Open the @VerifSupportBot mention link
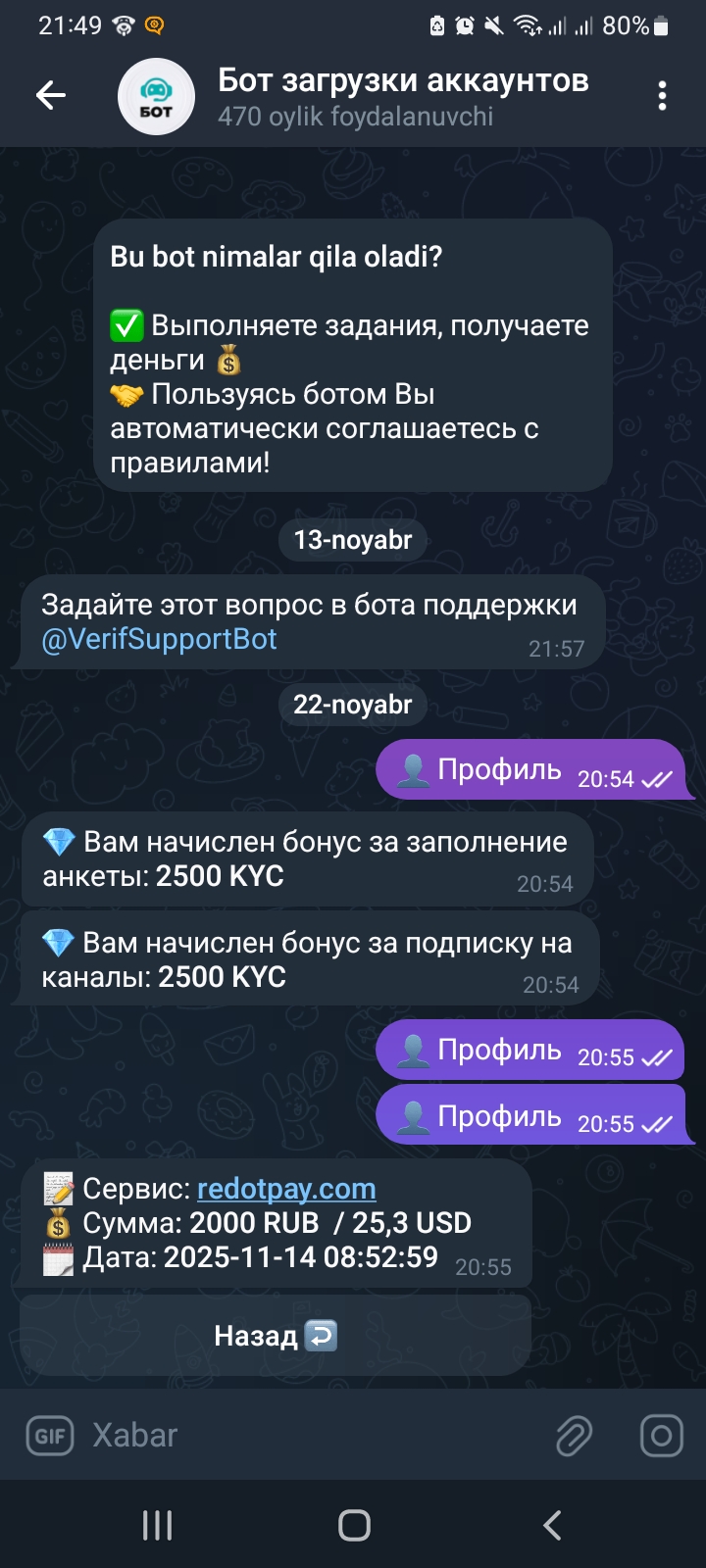This screenshot has height=1568, width=706. point(159,639)
